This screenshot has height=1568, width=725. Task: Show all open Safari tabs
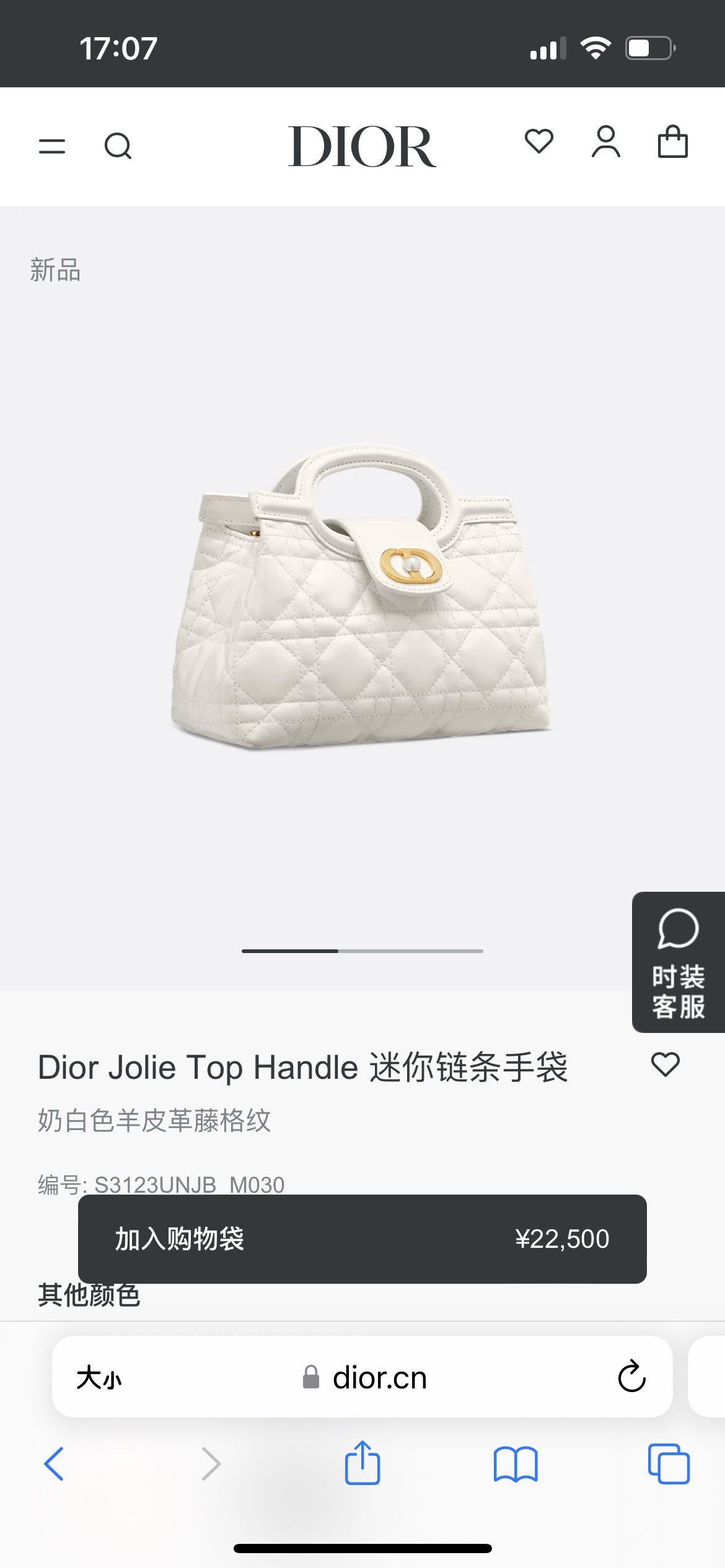coord(669,1464)
